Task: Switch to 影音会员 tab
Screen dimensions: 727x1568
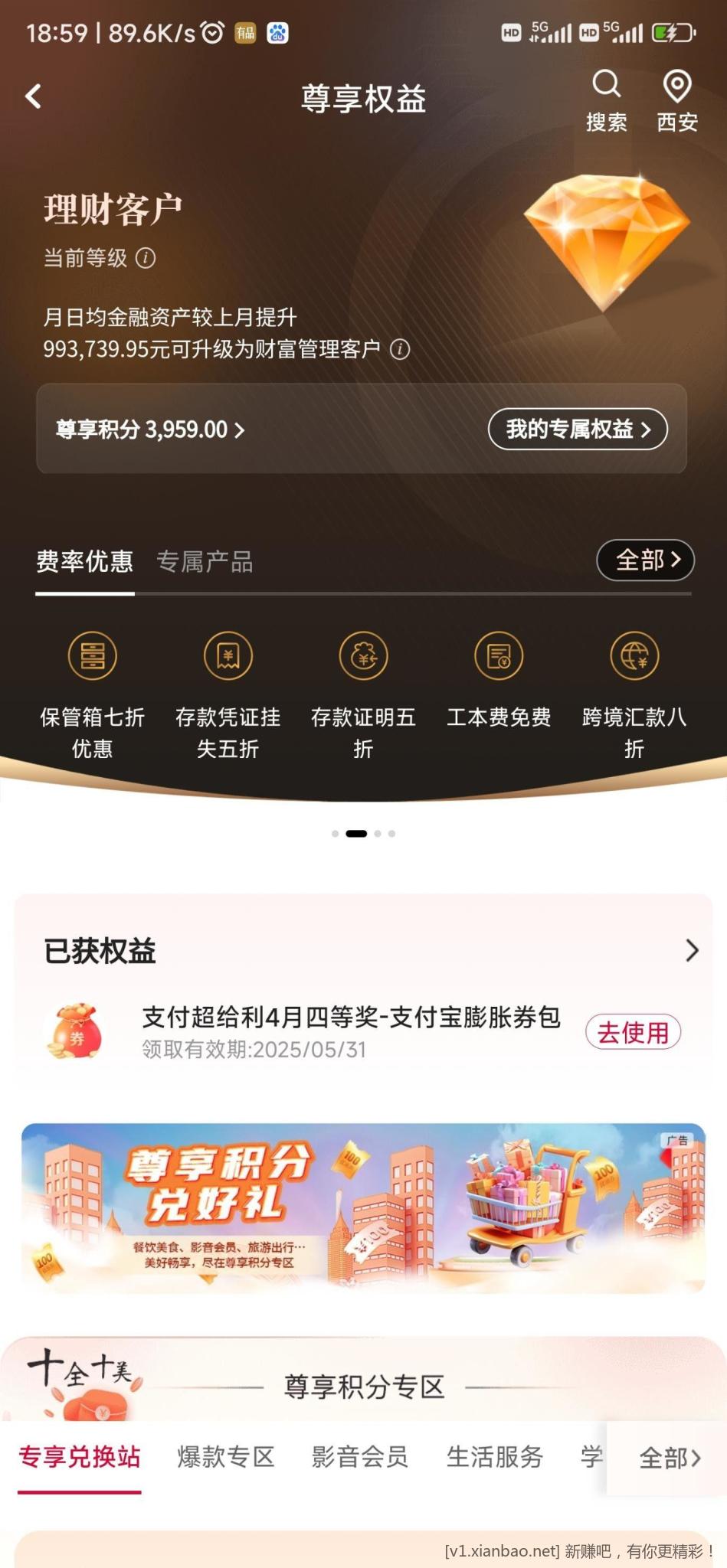Action: [360, 1456]
